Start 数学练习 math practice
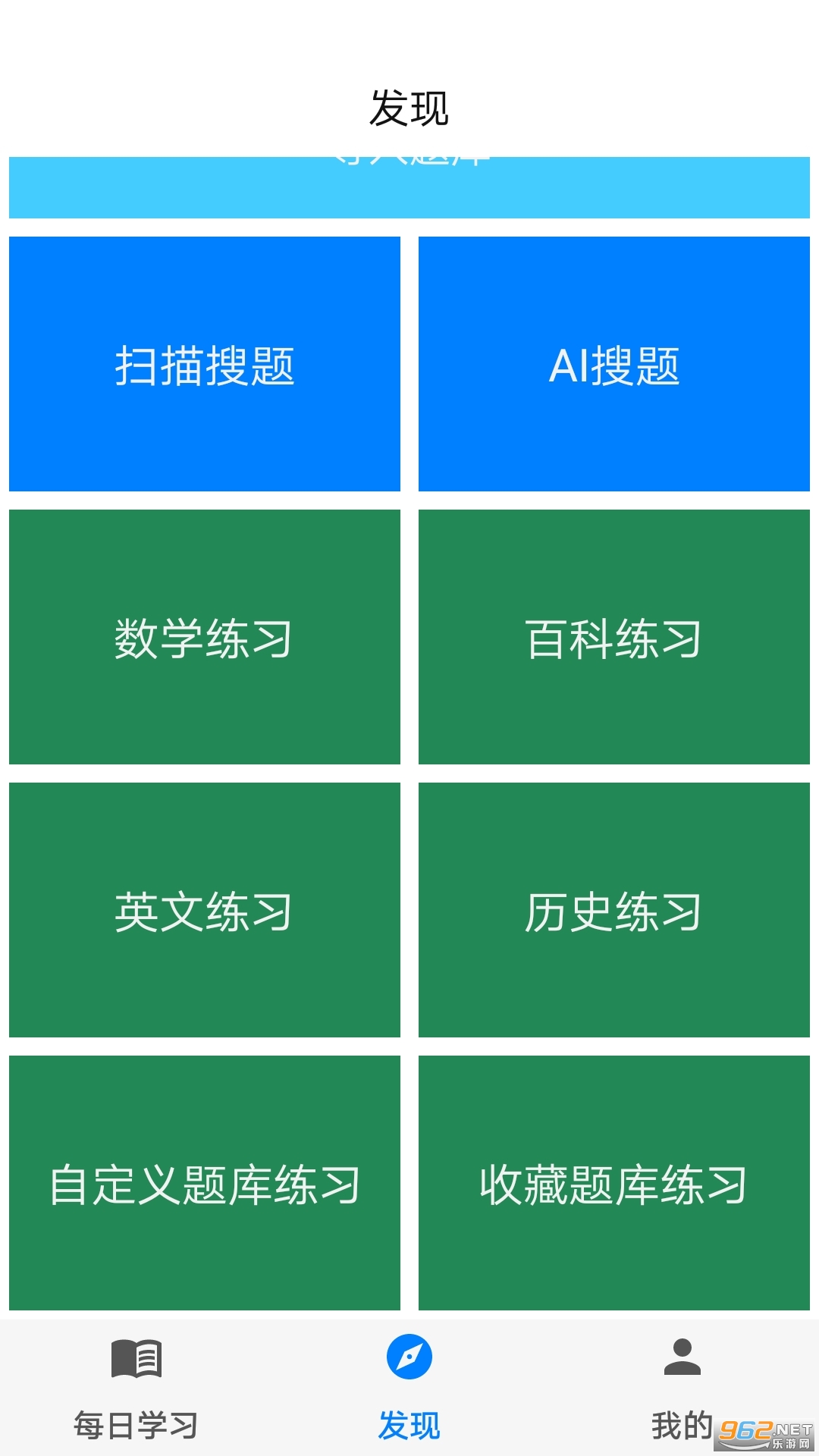 [x=205, y=637]
